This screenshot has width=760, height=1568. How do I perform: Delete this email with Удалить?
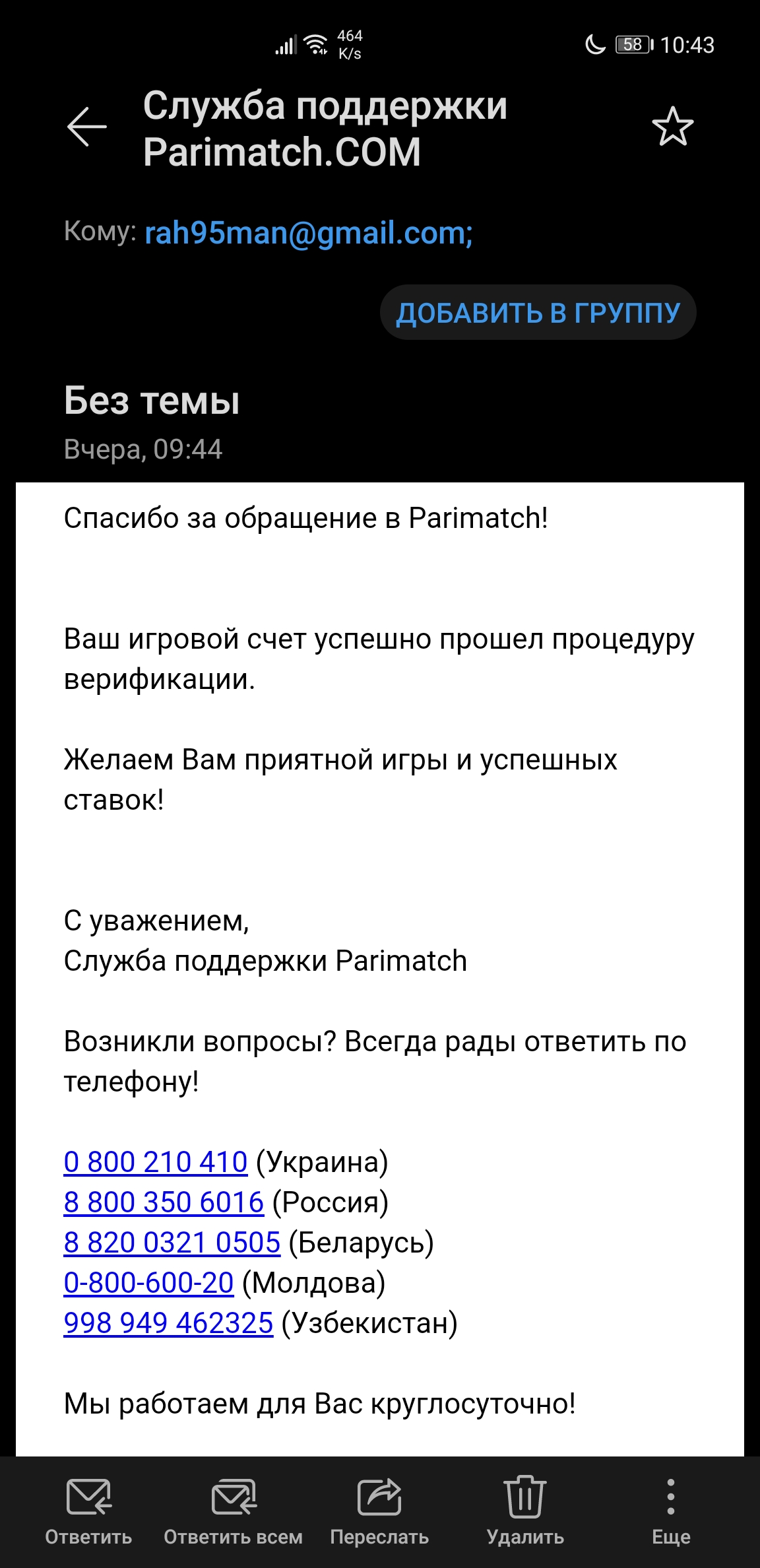click(525, 1511)
